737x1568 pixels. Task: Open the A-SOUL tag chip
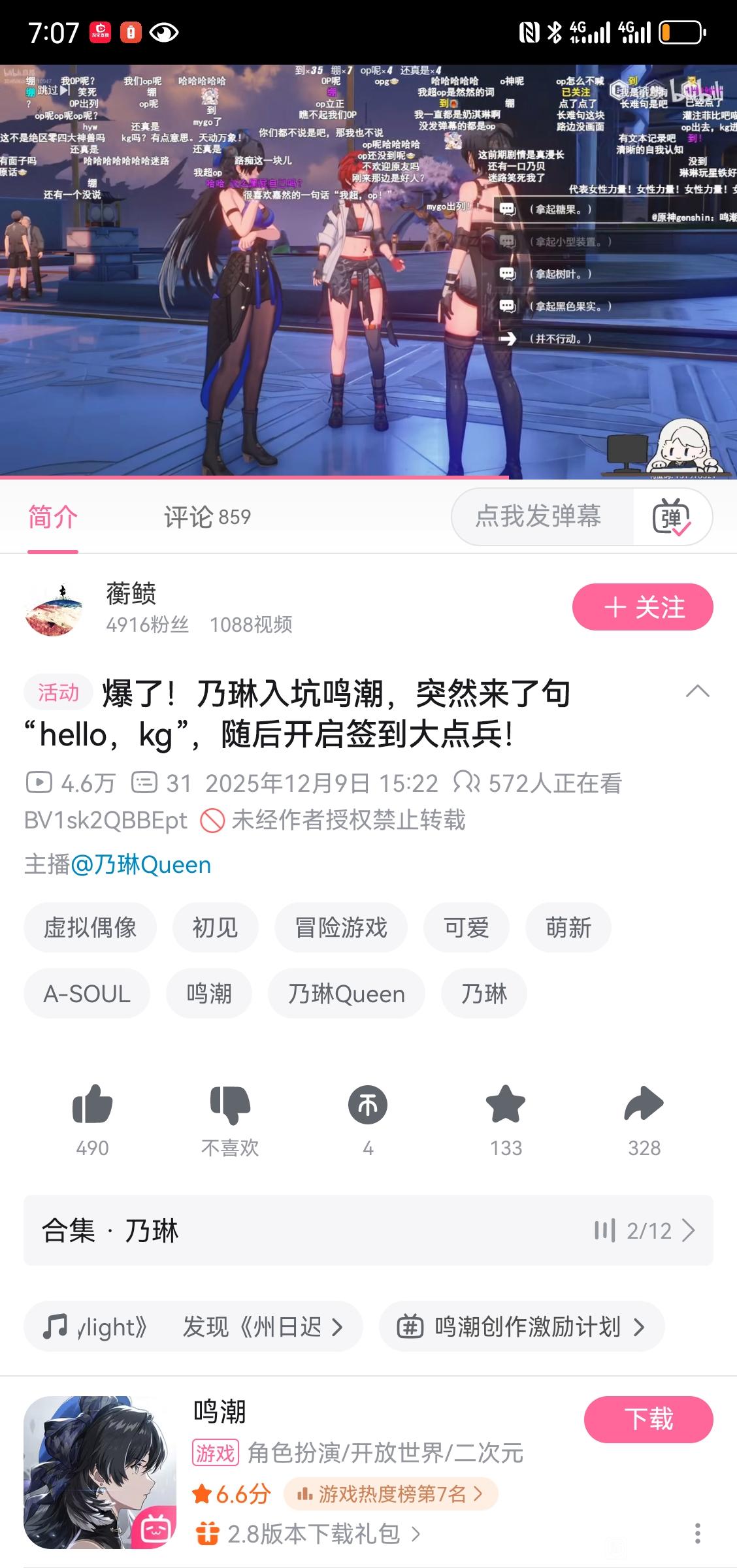87,994
